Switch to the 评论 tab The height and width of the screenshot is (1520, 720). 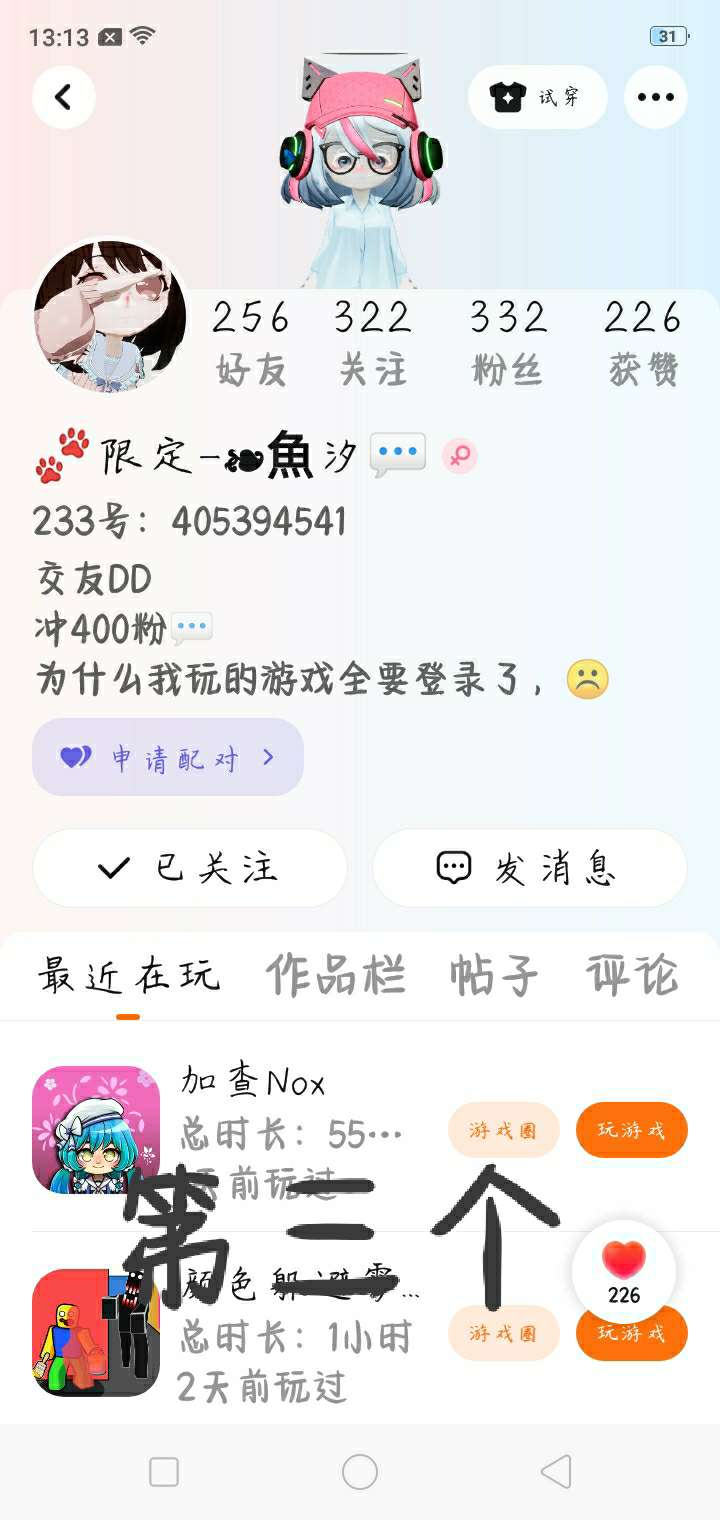[x=632, y=975]
